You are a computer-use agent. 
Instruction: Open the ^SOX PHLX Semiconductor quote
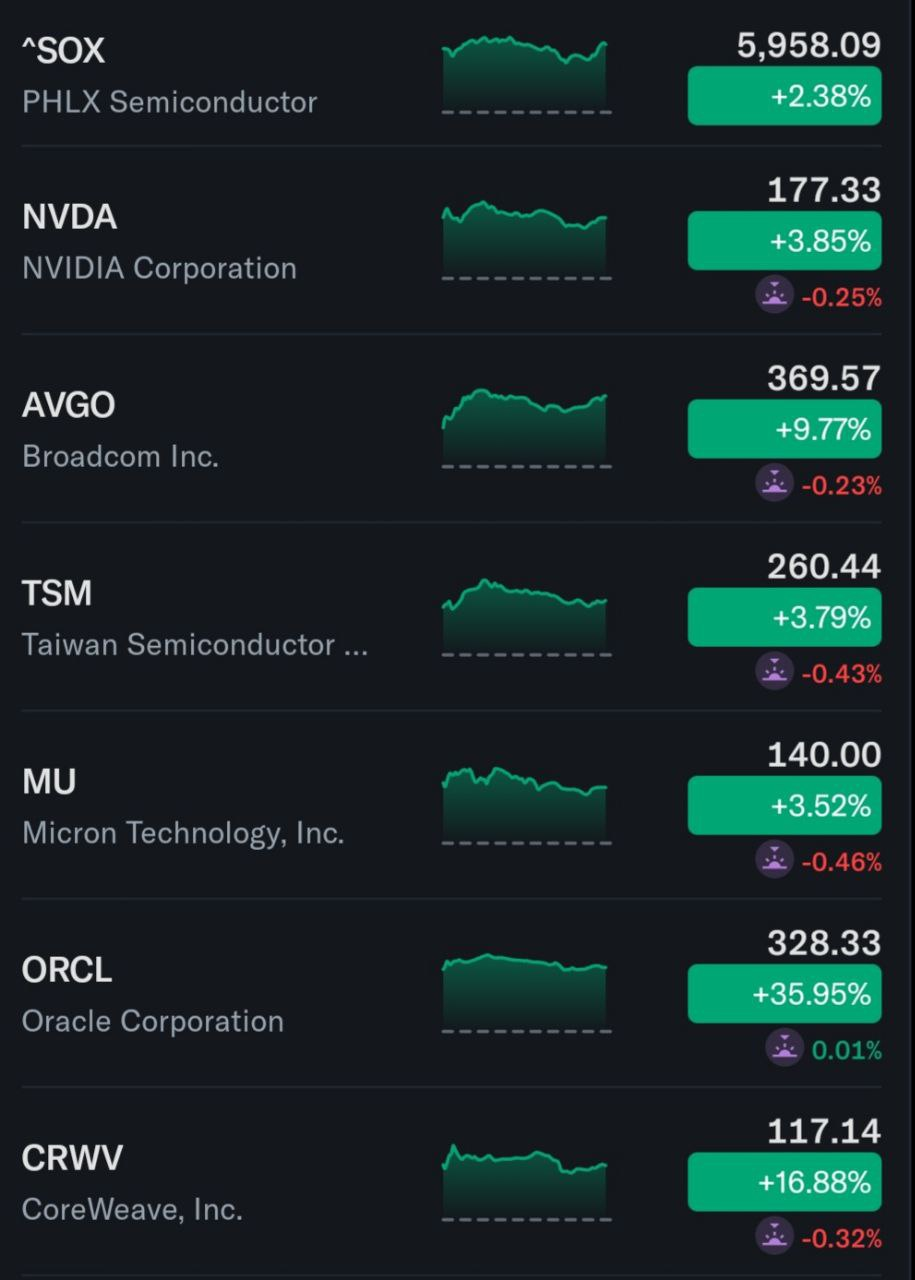[170, 76]
